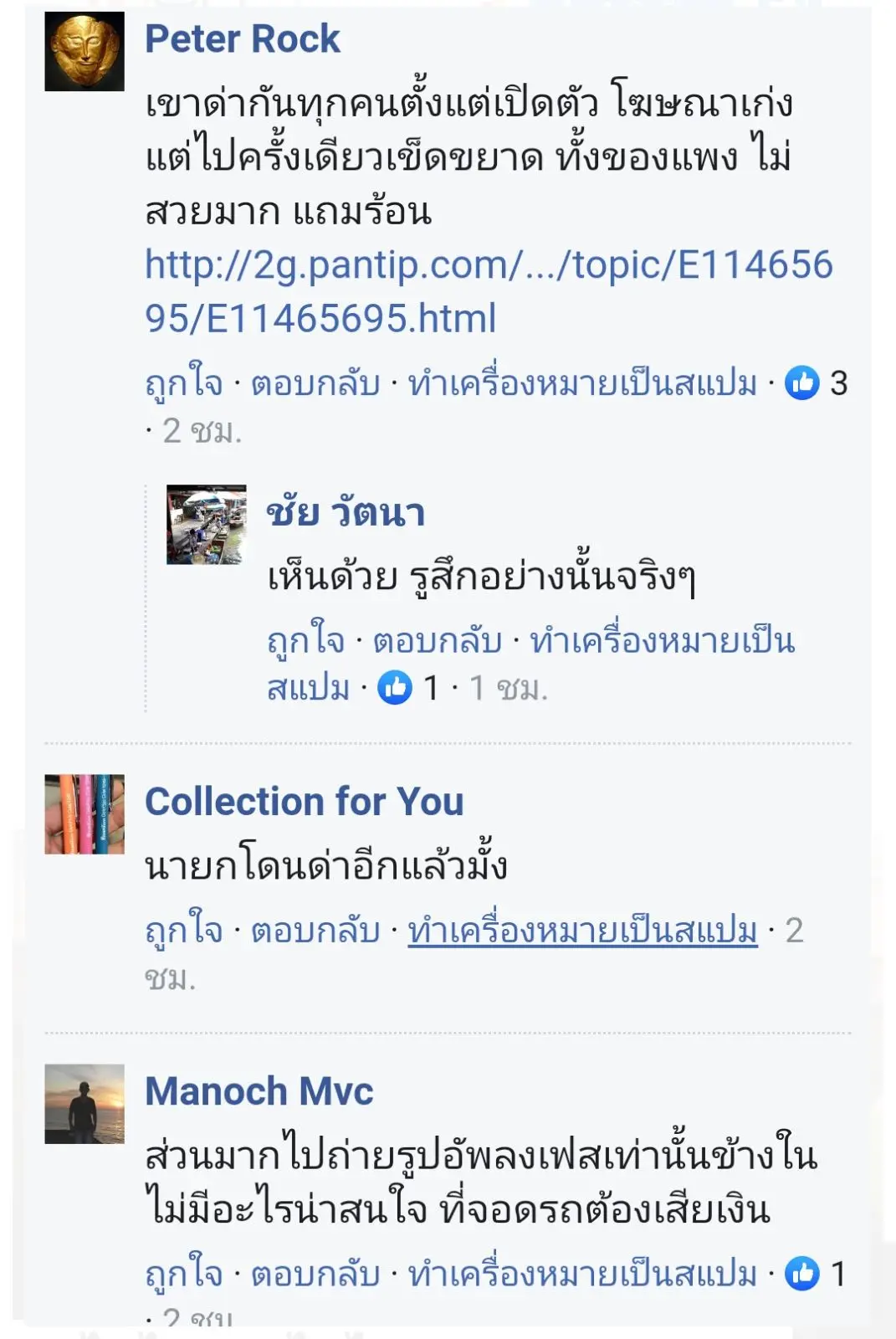
Task: Tap Peter Rock's avatar picture
Action: [84, 51]
